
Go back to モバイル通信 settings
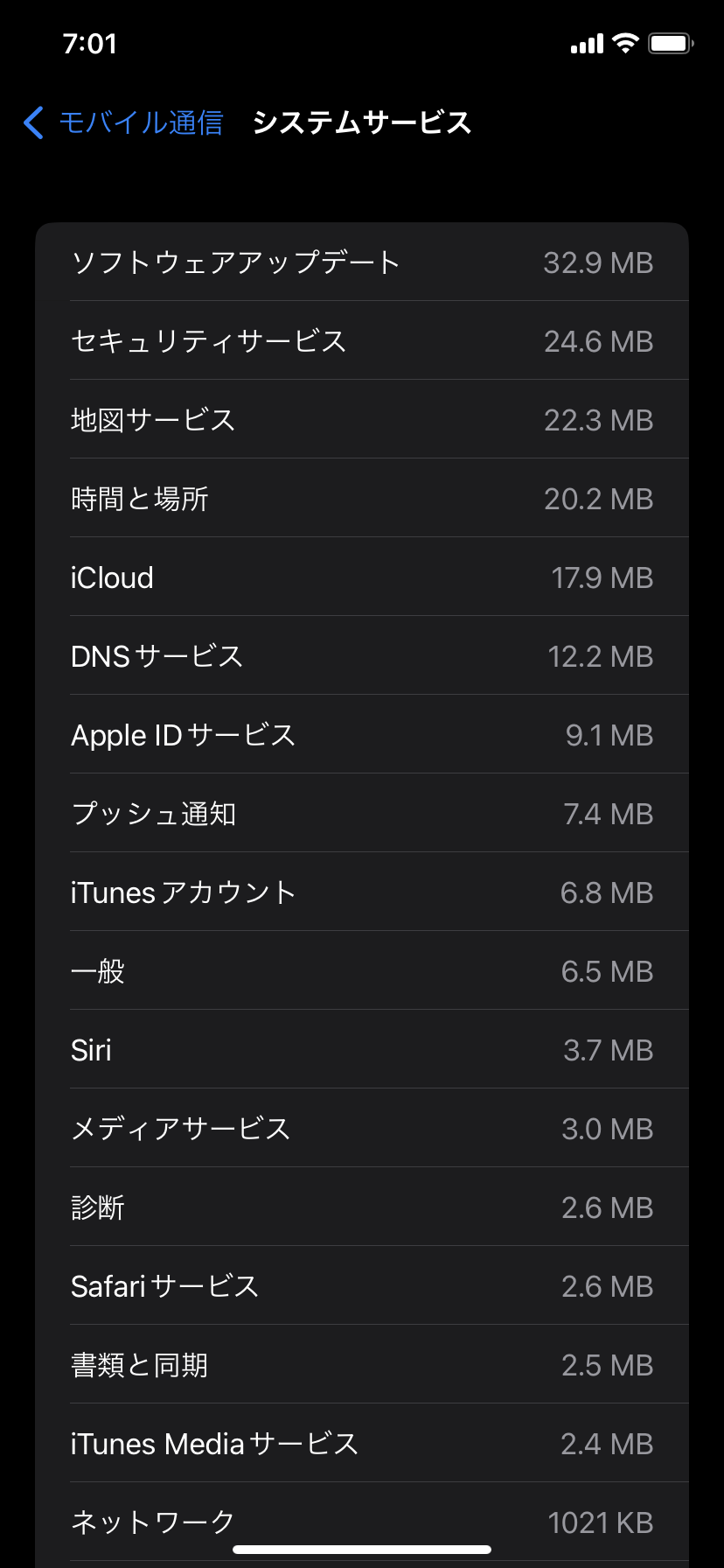click(123, 122)
